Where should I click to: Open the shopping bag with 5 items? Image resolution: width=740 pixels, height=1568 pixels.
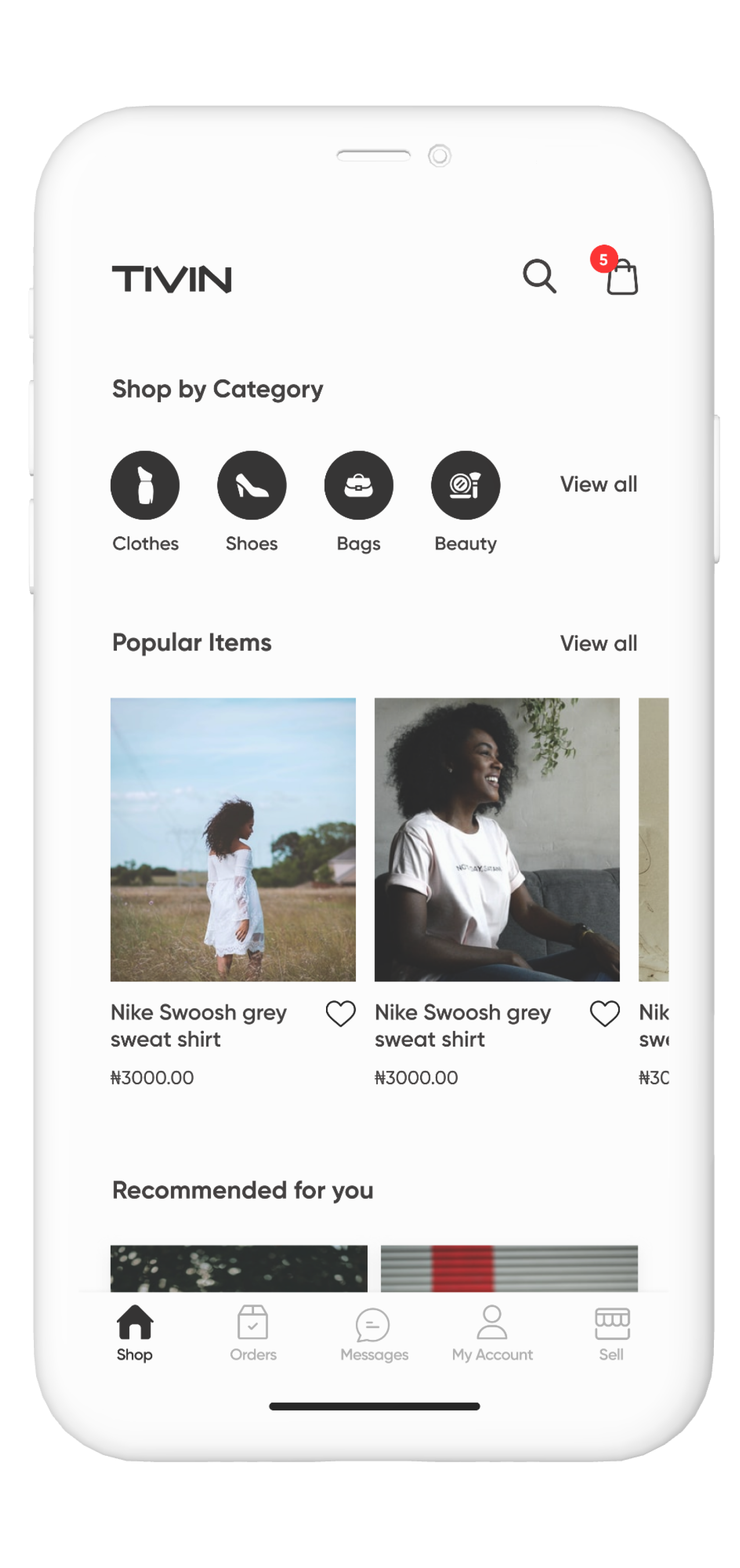click(x=622, y=277)
